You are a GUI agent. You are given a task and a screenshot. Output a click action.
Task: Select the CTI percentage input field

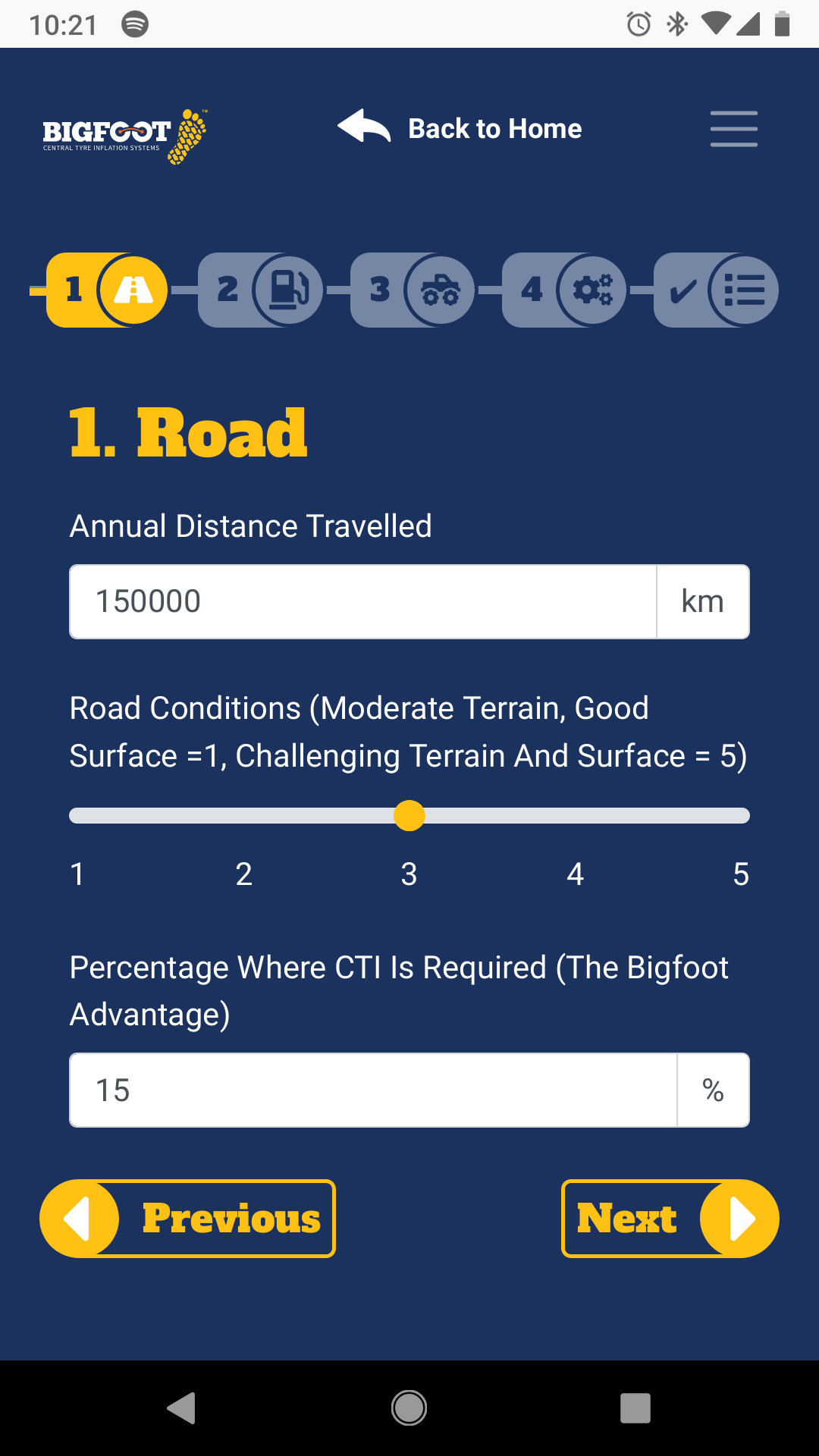pyautogui.click(x=373, y=1090)
